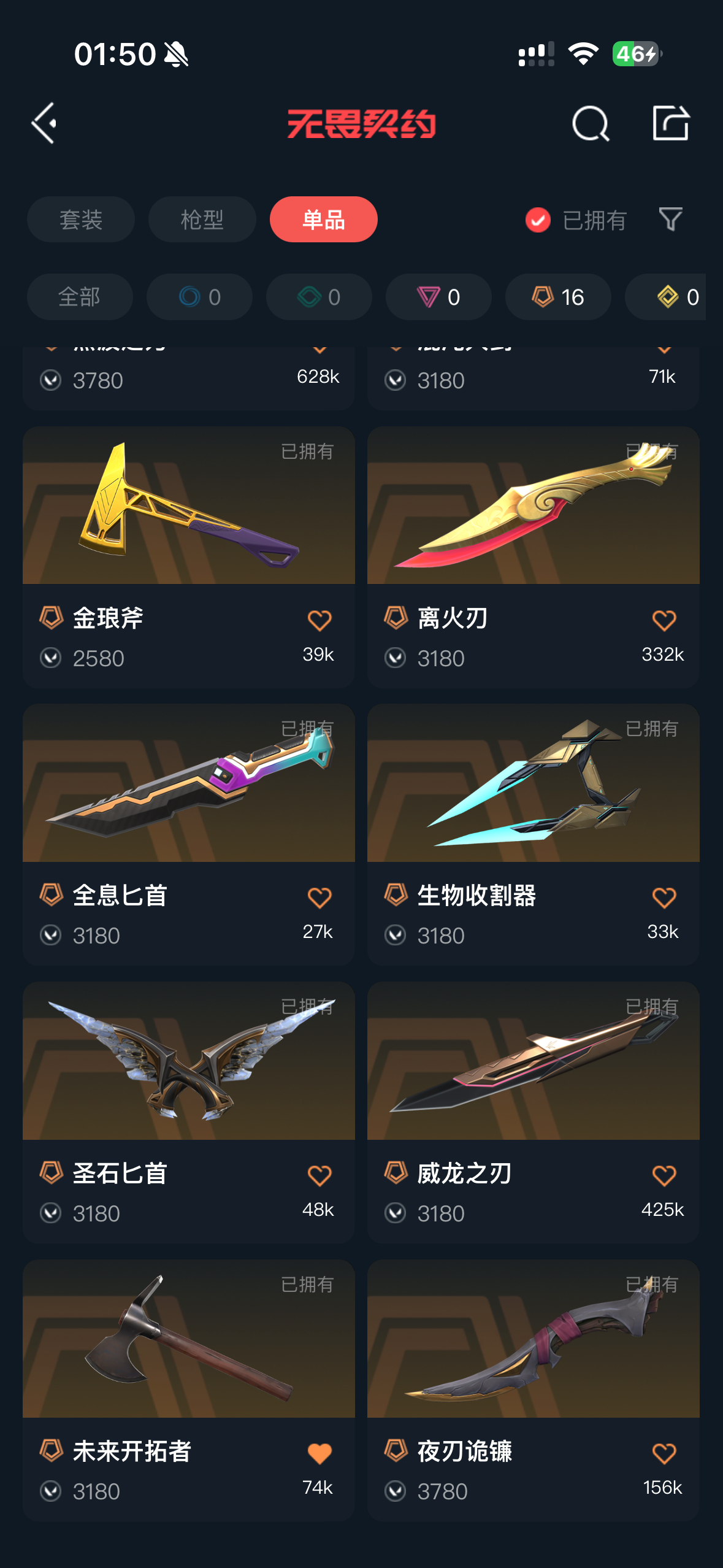Select the orange rarity chip showing 16
This screenshot has width=723, height=1568.
pyautogui.click(x=558, y=297)
